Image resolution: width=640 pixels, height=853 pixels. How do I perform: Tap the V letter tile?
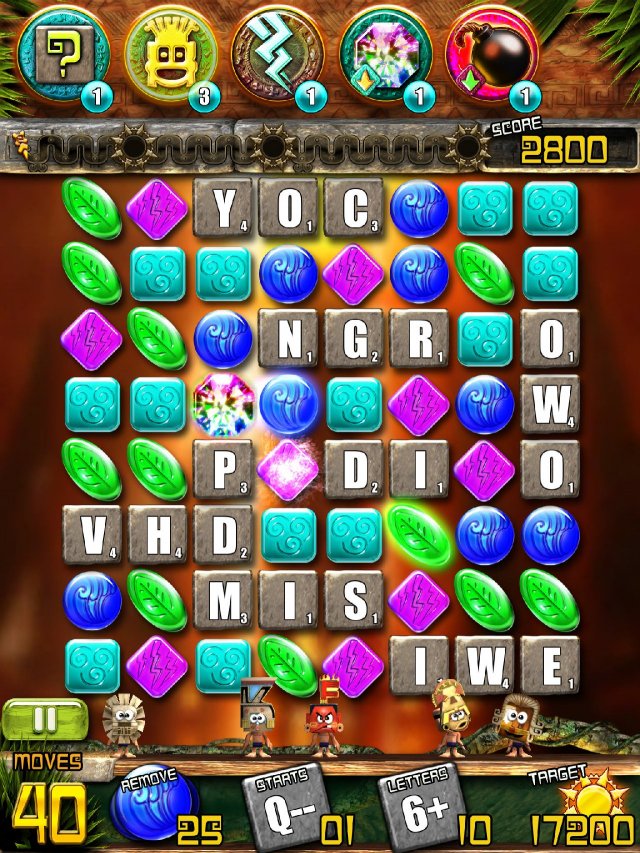coord(92,535)
